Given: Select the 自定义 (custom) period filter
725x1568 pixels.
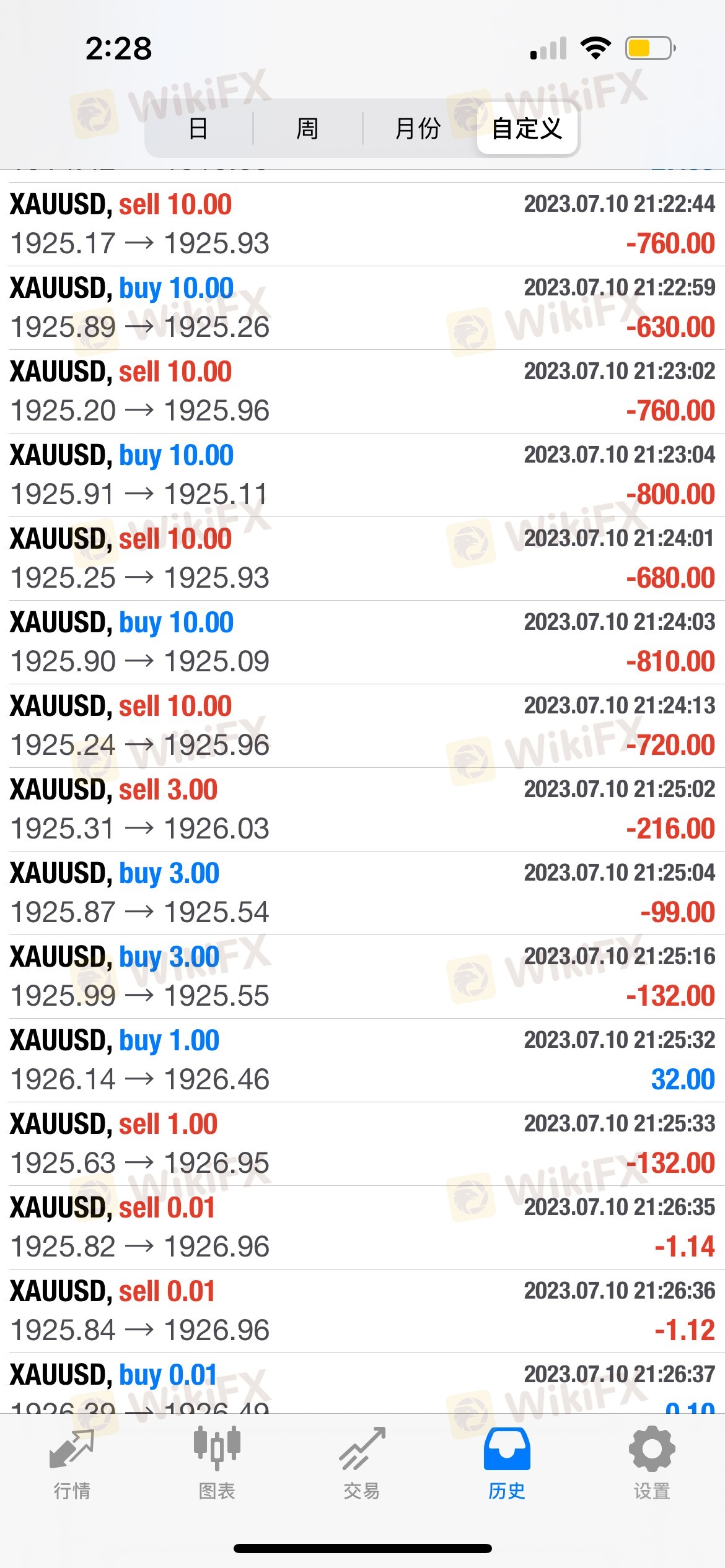Looking at the screenshot, I should tap(527, 129).
